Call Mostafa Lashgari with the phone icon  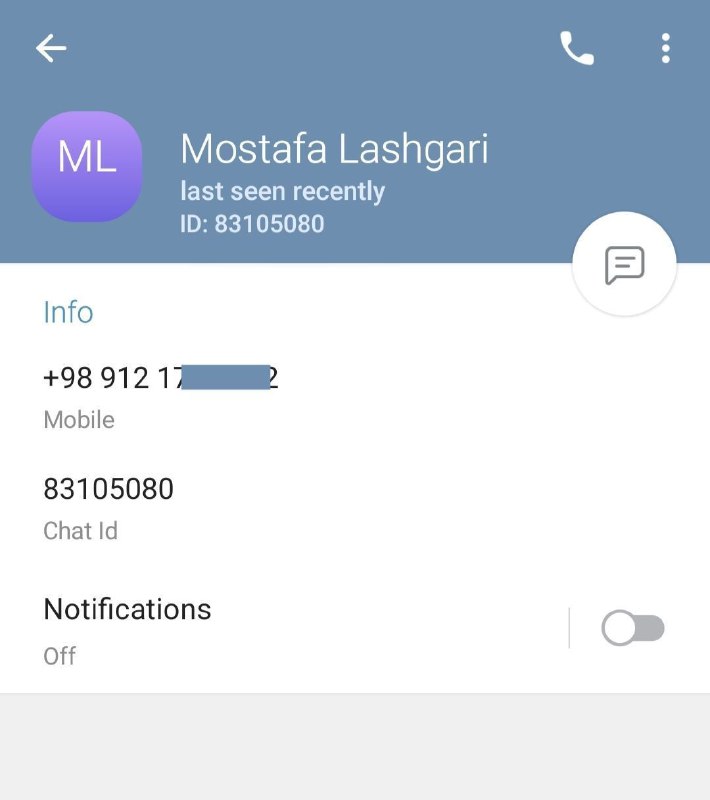(576, 48)
